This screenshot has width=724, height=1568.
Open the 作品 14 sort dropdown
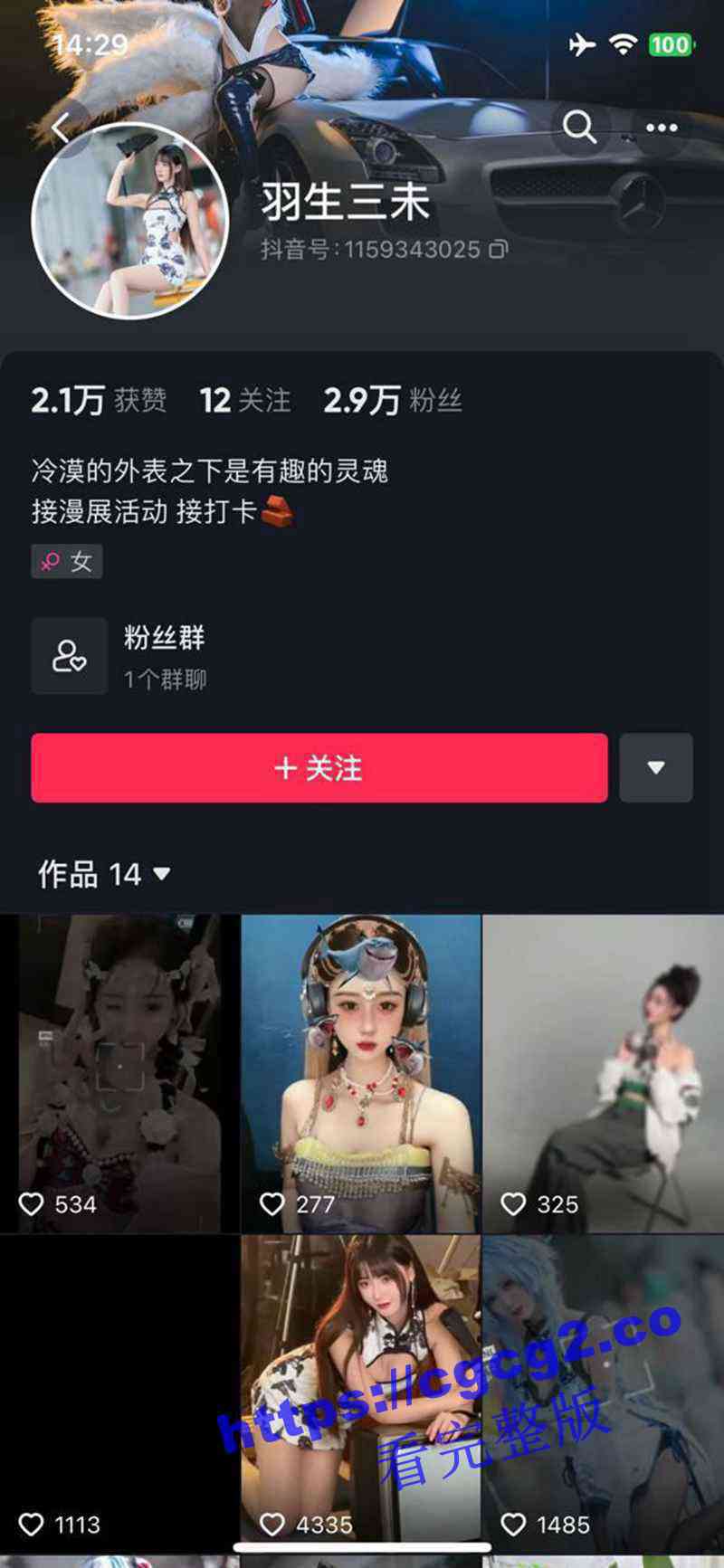(104, 874)
